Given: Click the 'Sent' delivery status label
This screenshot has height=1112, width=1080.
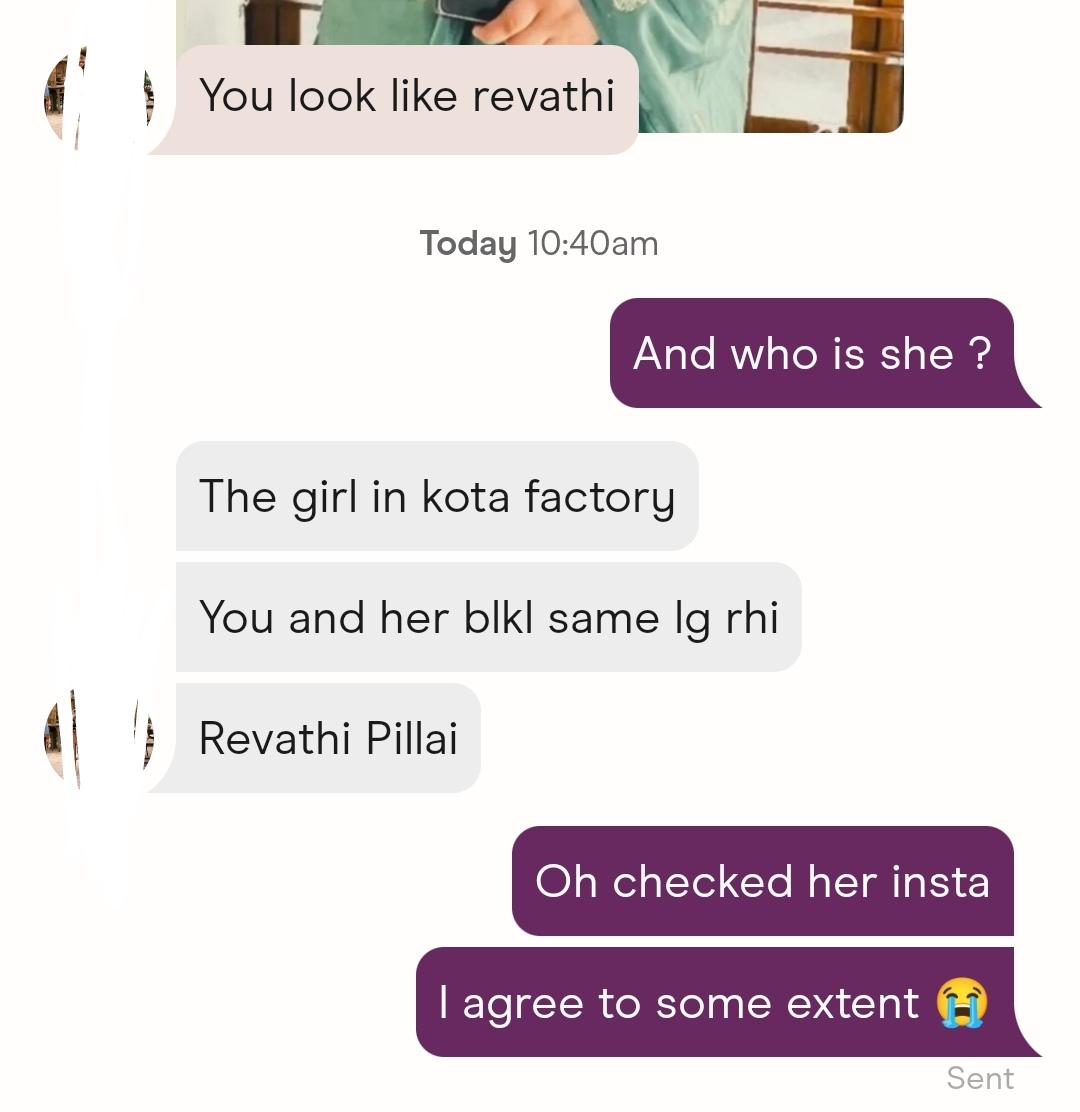Looking at the screenshot, I should coord(982,1078).
